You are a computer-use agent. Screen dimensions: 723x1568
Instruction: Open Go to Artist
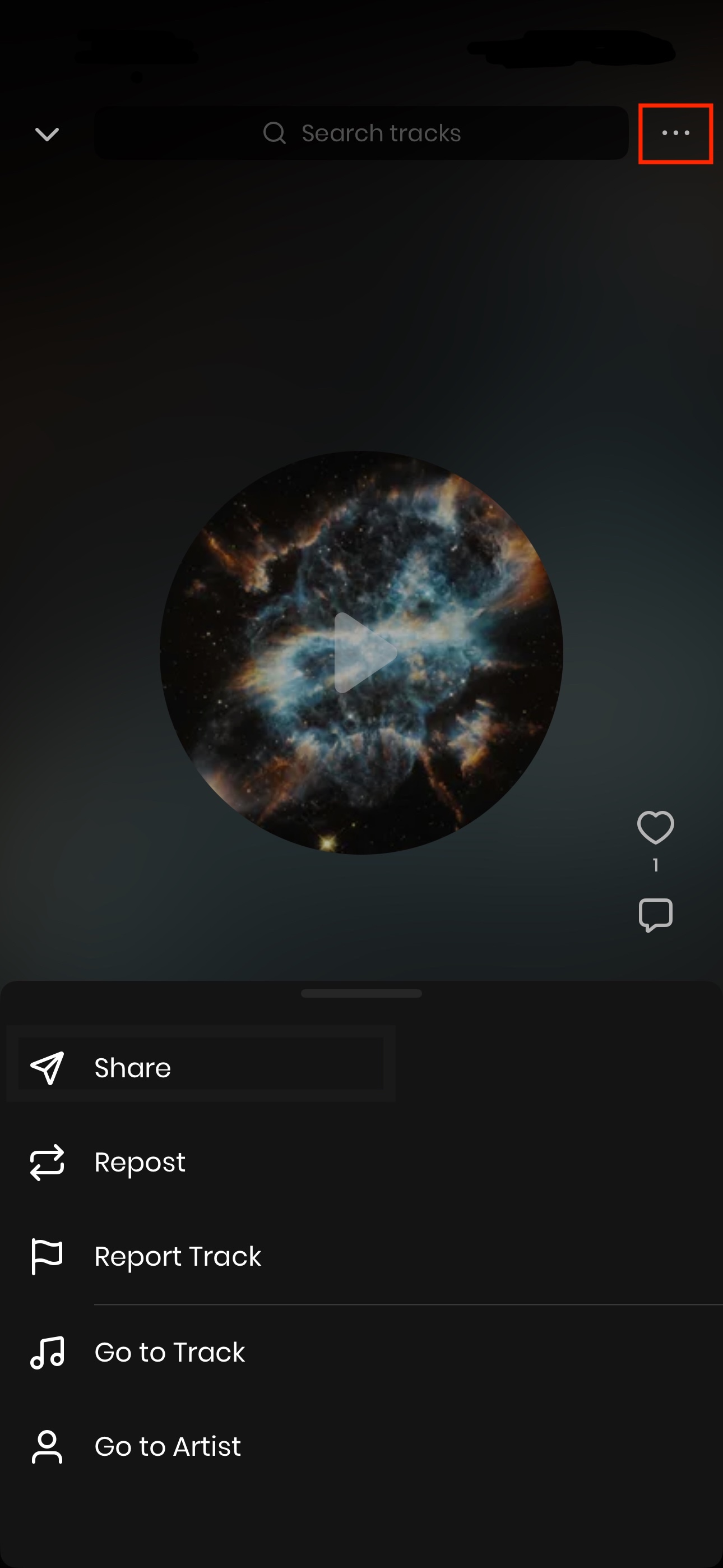168,1446
